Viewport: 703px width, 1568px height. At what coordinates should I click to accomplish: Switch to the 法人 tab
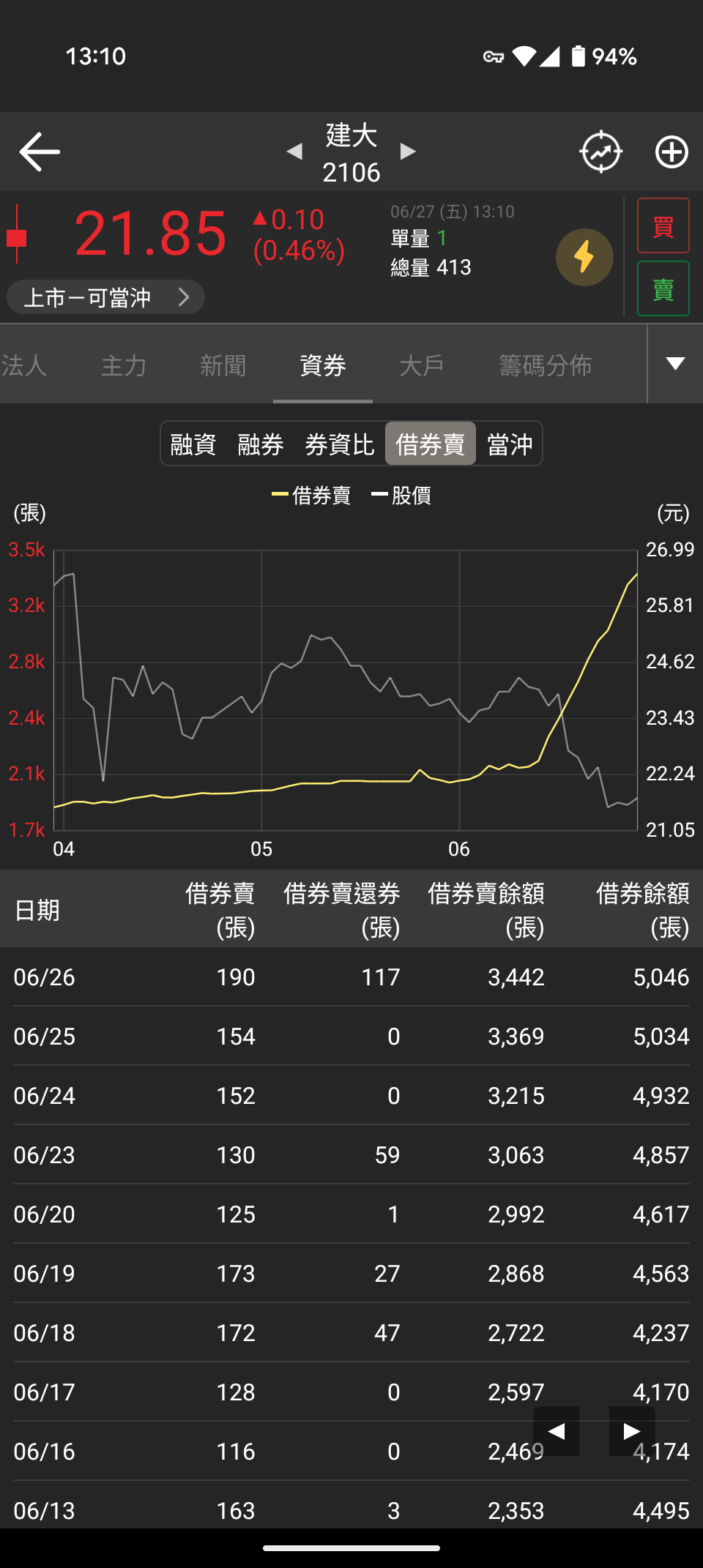[25, 365]
